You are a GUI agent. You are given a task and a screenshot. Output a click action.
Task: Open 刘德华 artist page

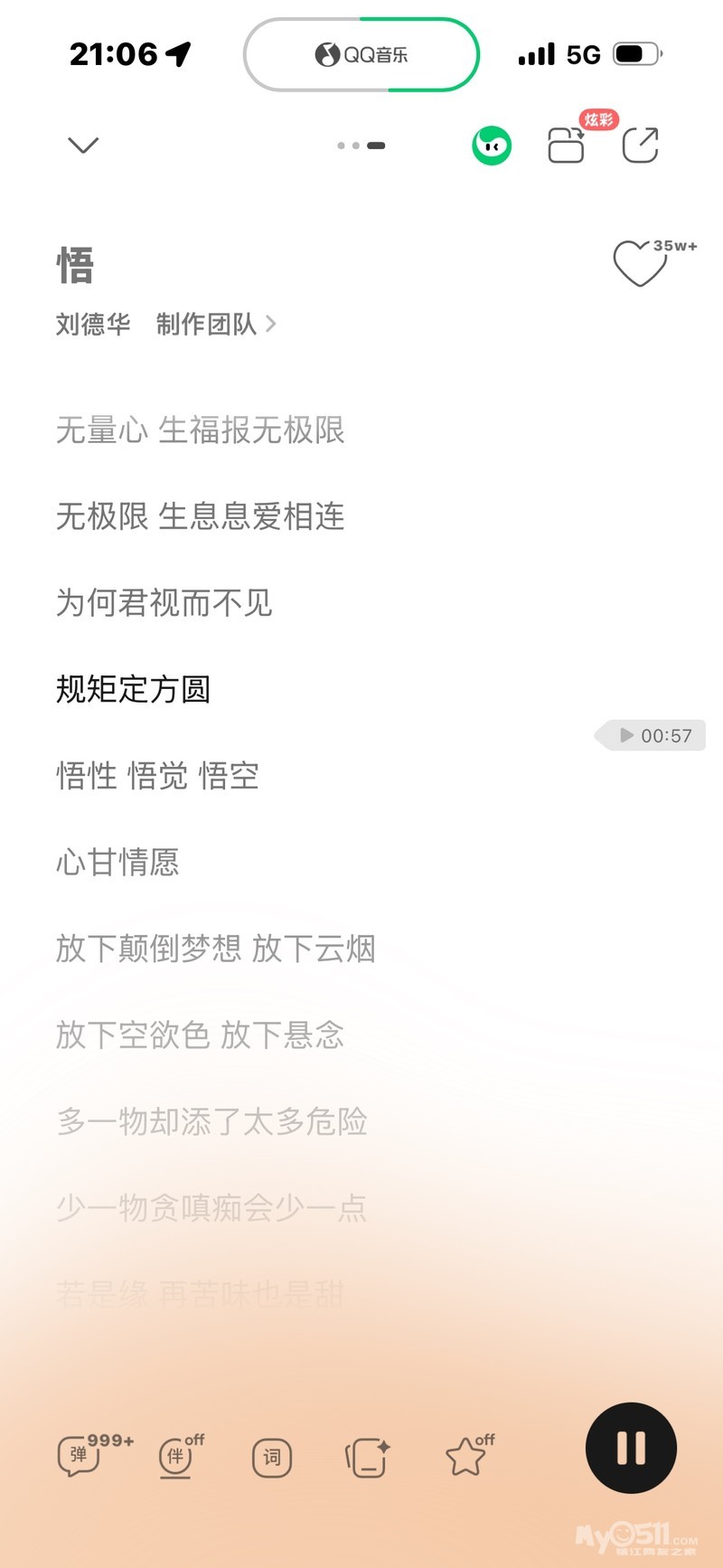(93, 324)
